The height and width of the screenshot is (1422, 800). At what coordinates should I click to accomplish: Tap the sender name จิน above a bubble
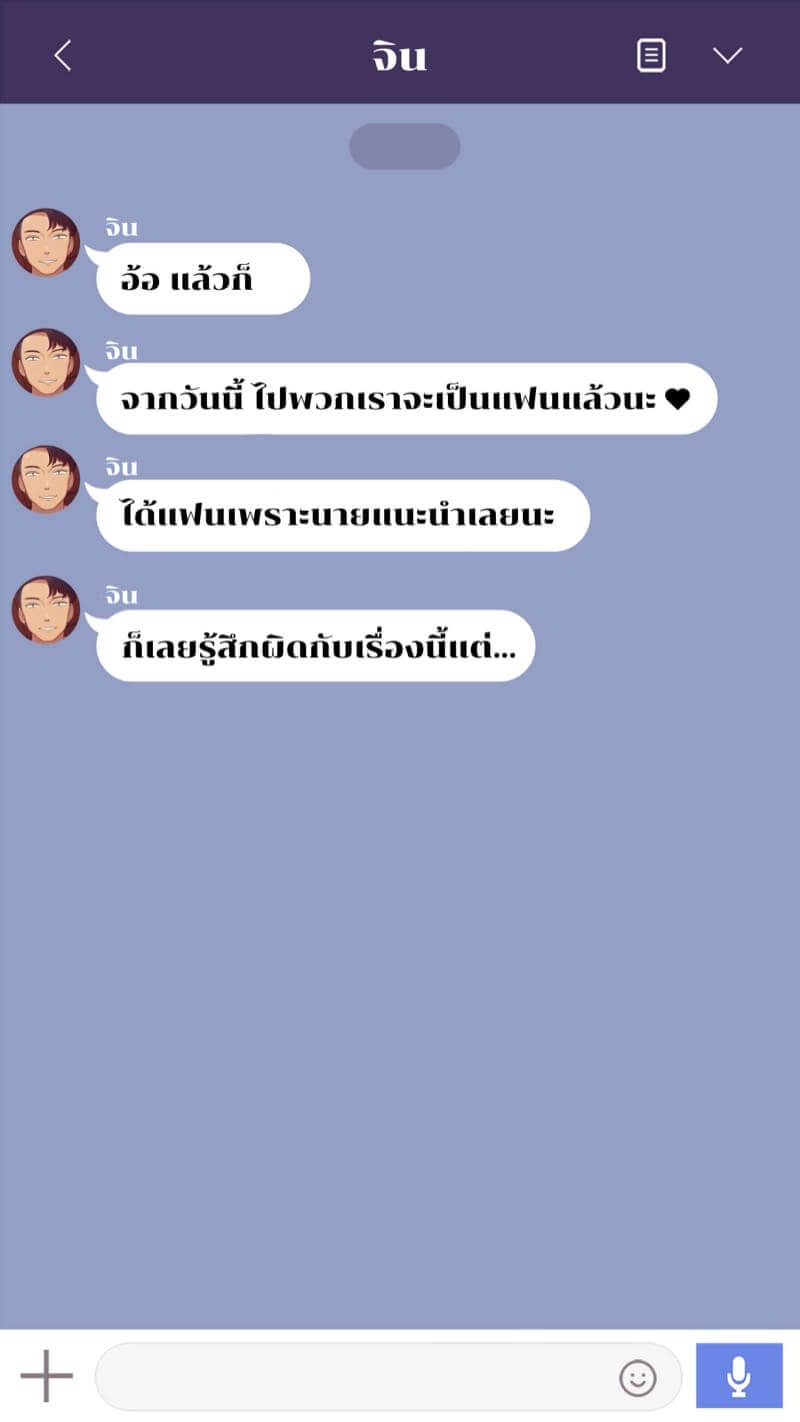(118, 228)
